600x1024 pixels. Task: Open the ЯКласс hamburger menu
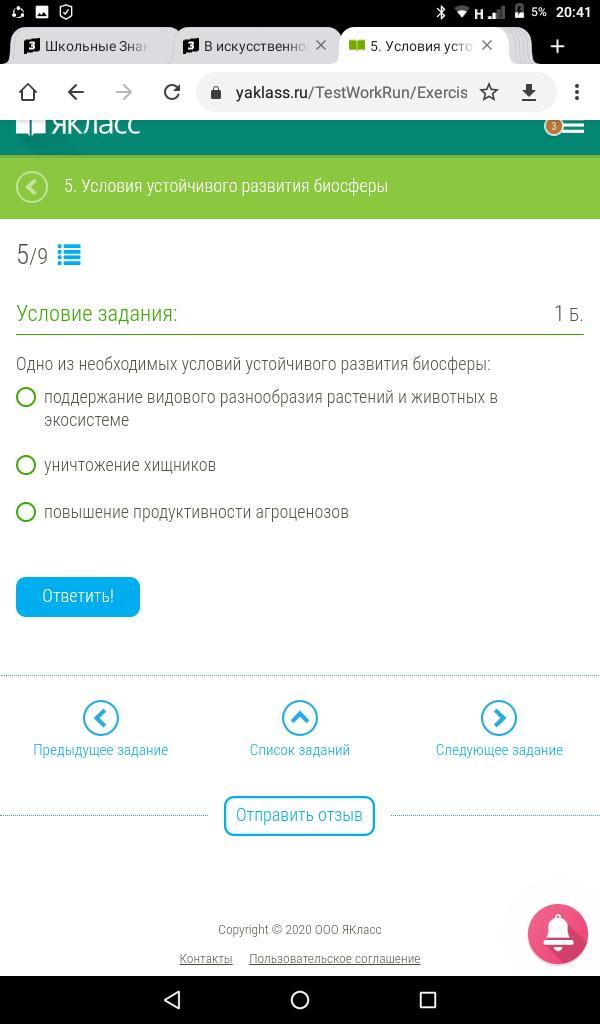coord(573,127)
